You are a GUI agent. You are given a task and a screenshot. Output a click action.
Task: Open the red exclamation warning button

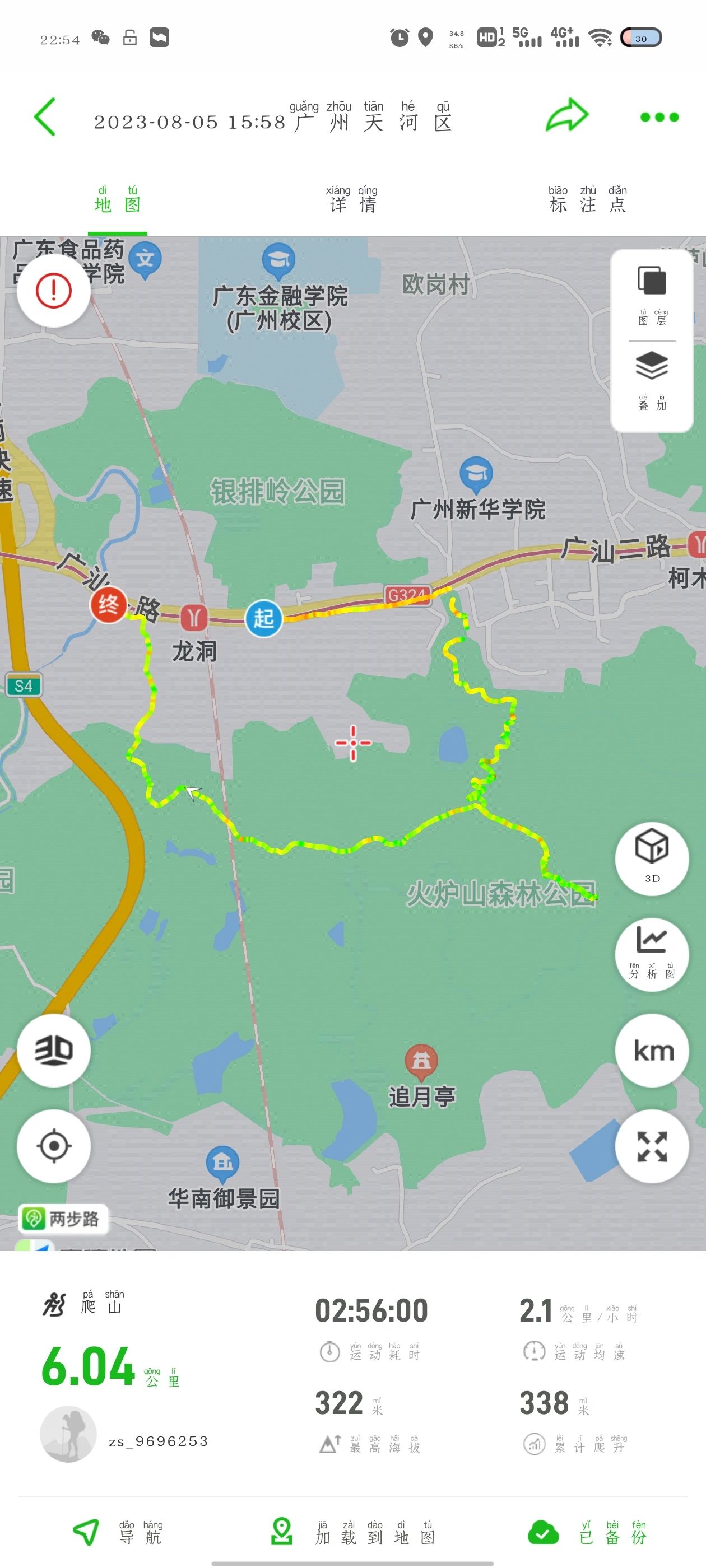click(x=54, y=290)
